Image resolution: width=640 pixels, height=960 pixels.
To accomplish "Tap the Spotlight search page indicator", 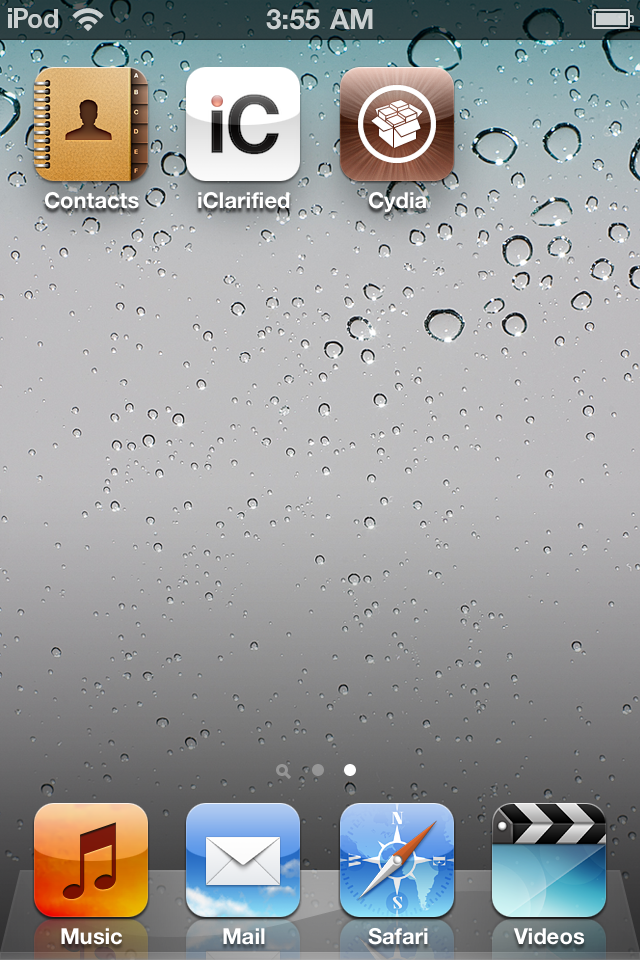I will click(284, 771).
